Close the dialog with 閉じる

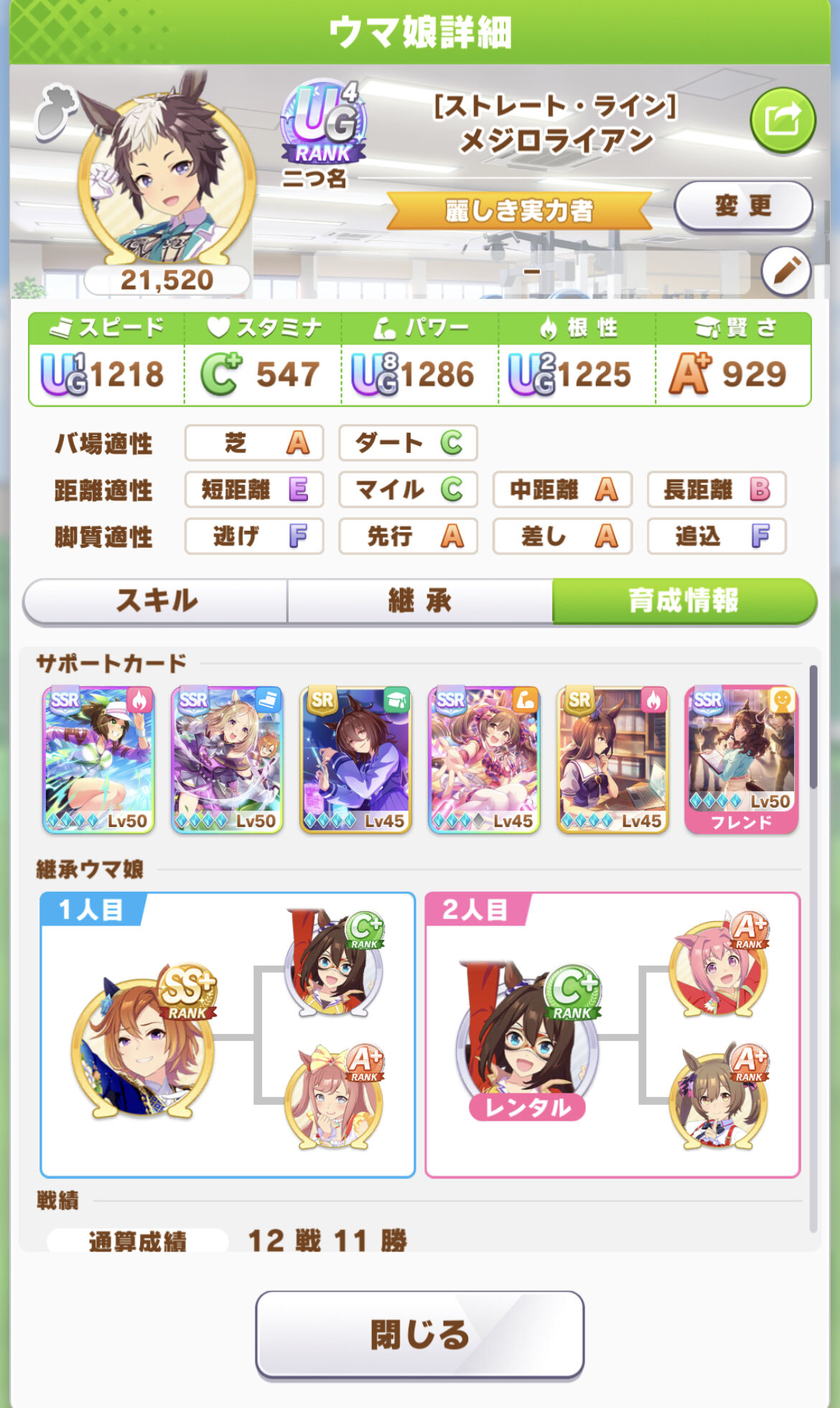420,1335
